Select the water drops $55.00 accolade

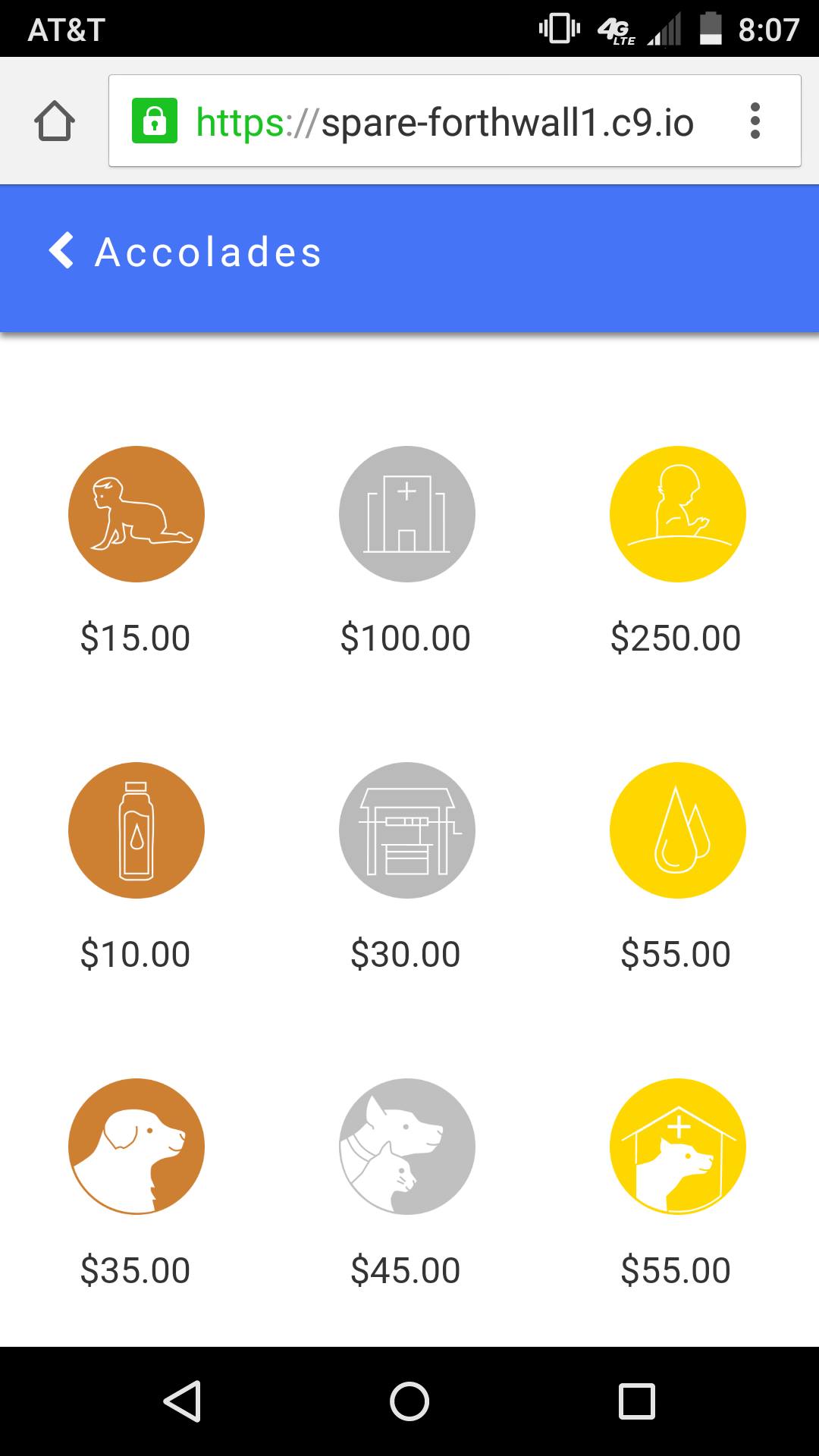coord(678,830)
